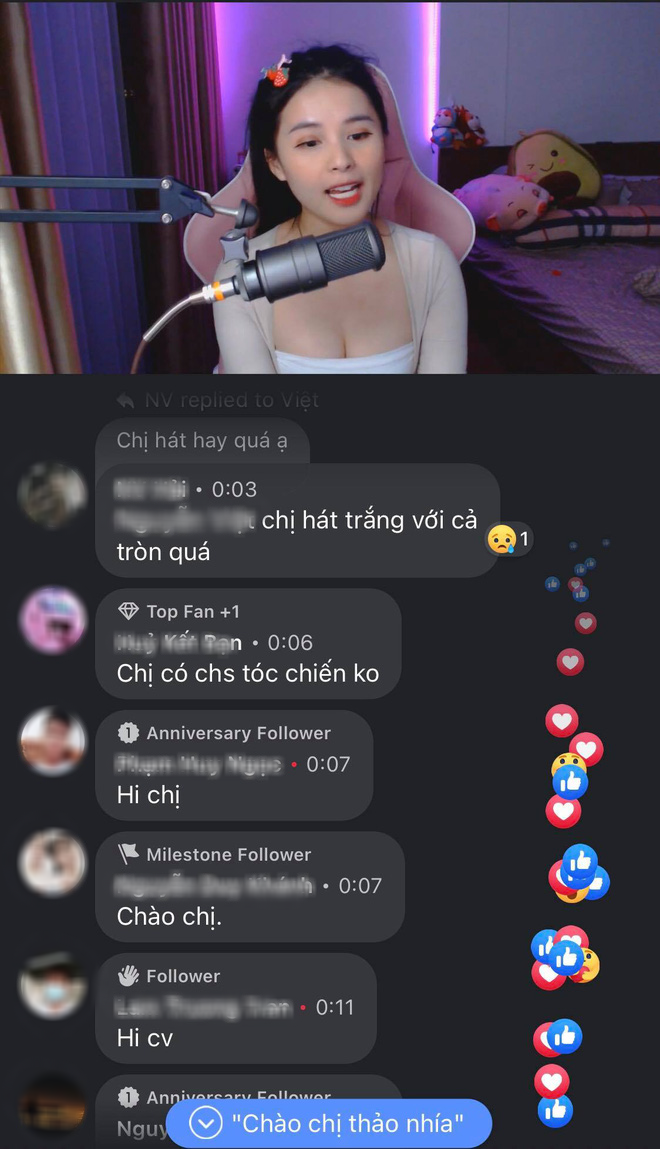Open the avatar beside the "Hi cv" comment
The height and width of the screenshot is (1149, 660).
53,986
